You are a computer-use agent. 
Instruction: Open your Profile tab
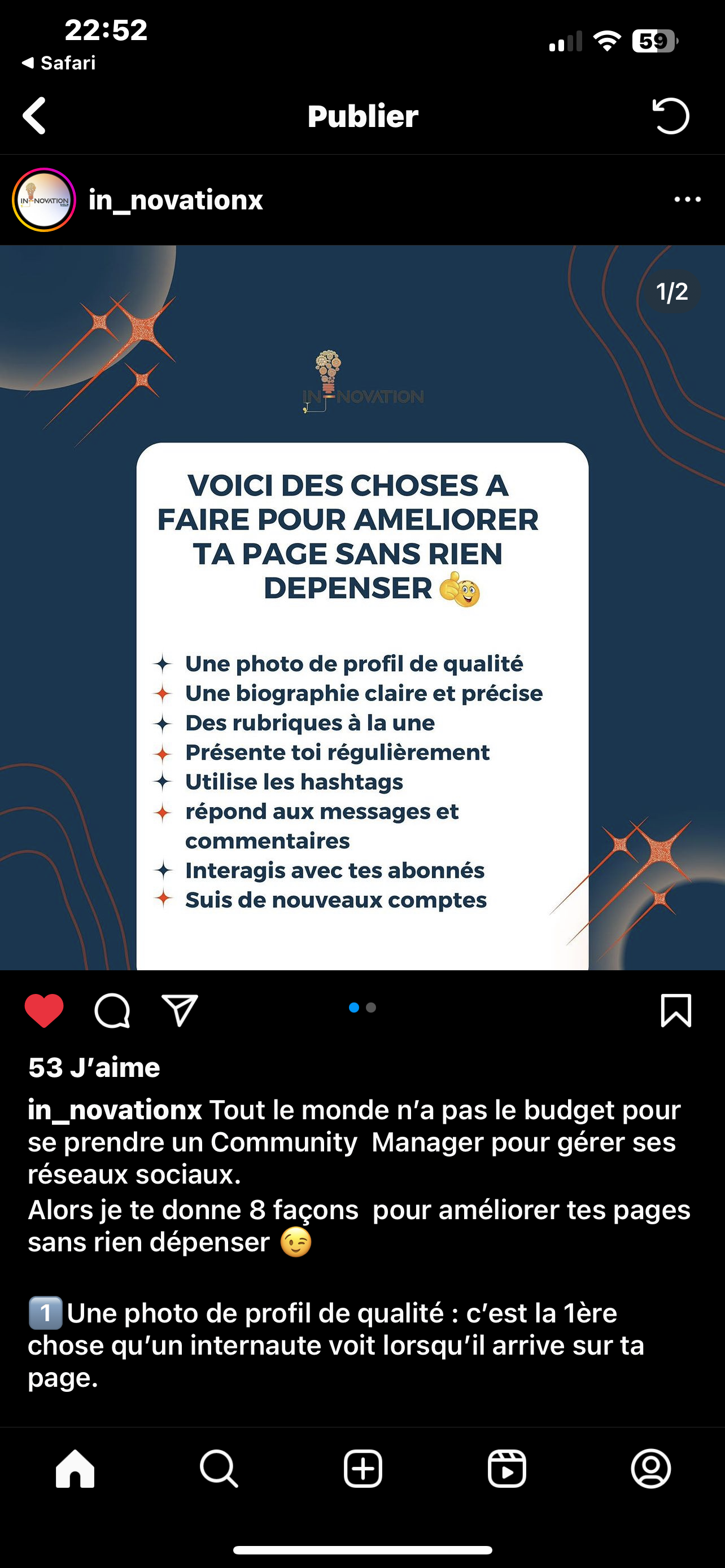pyautogui.click(x=650, y=1468)
